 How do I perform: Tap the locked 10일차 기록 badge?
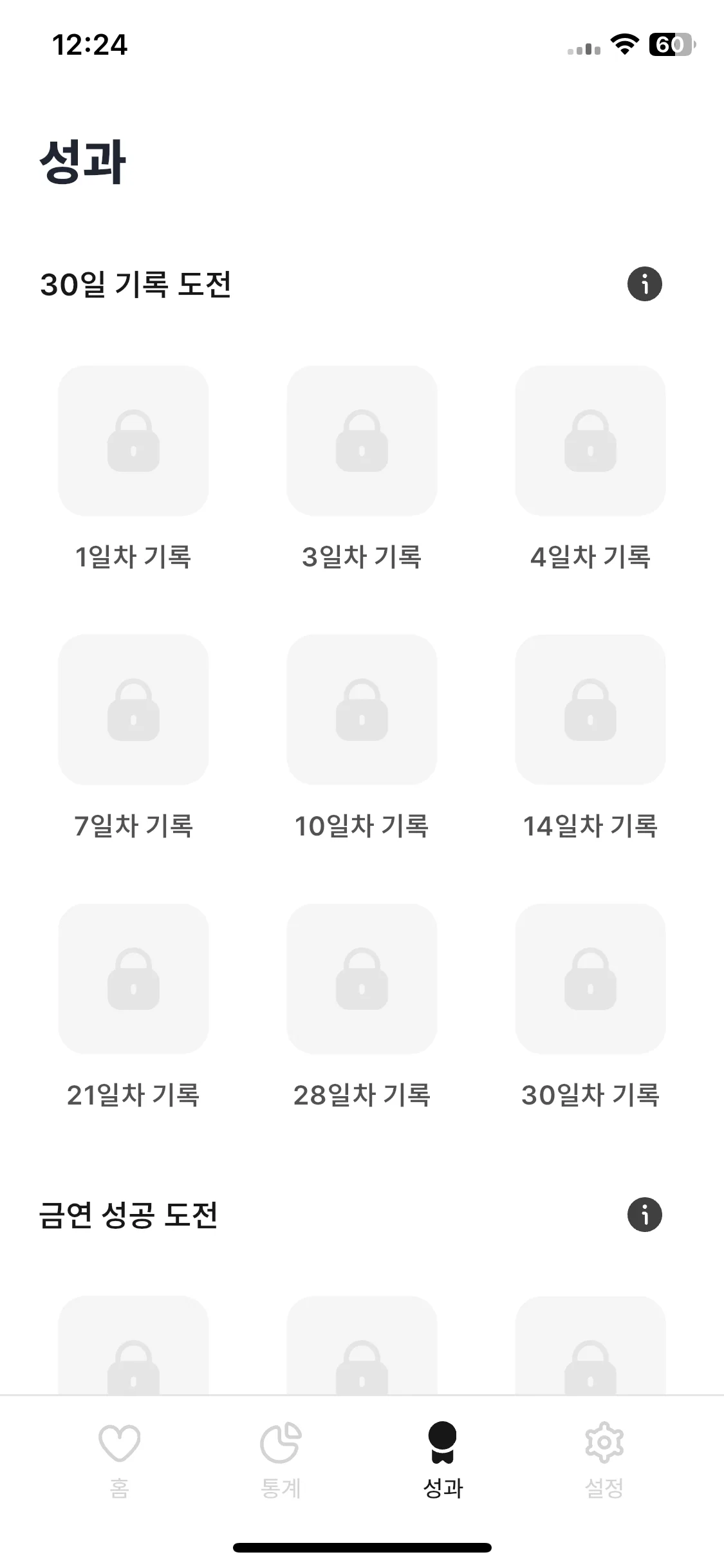tap(362, 709)
